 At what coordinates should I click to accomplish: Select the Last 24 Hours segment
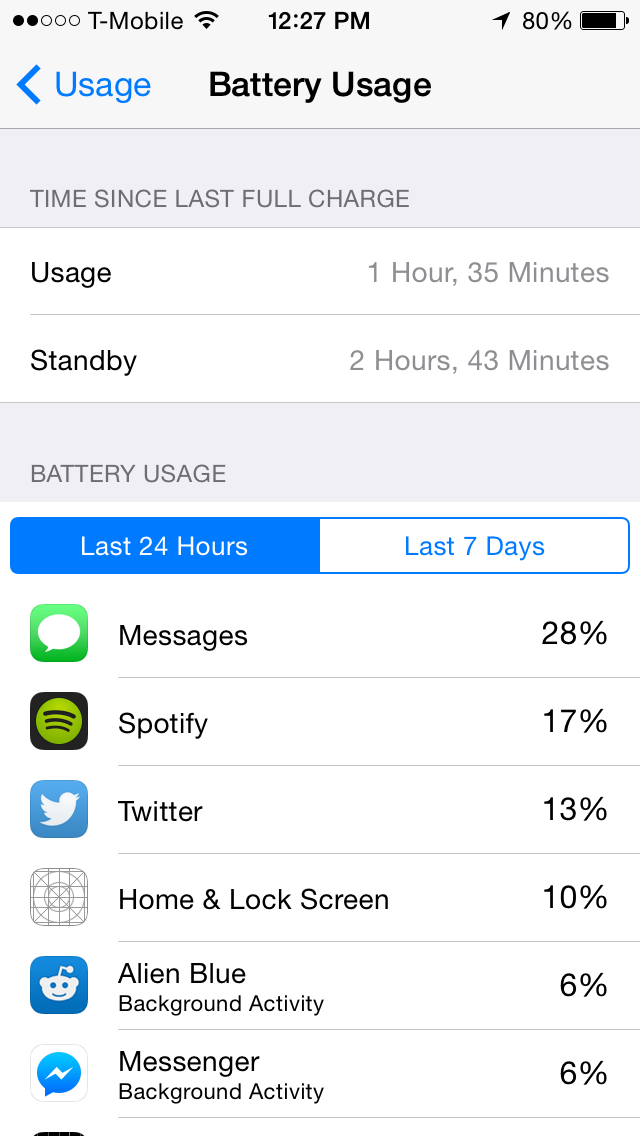[x=165, y=546]
